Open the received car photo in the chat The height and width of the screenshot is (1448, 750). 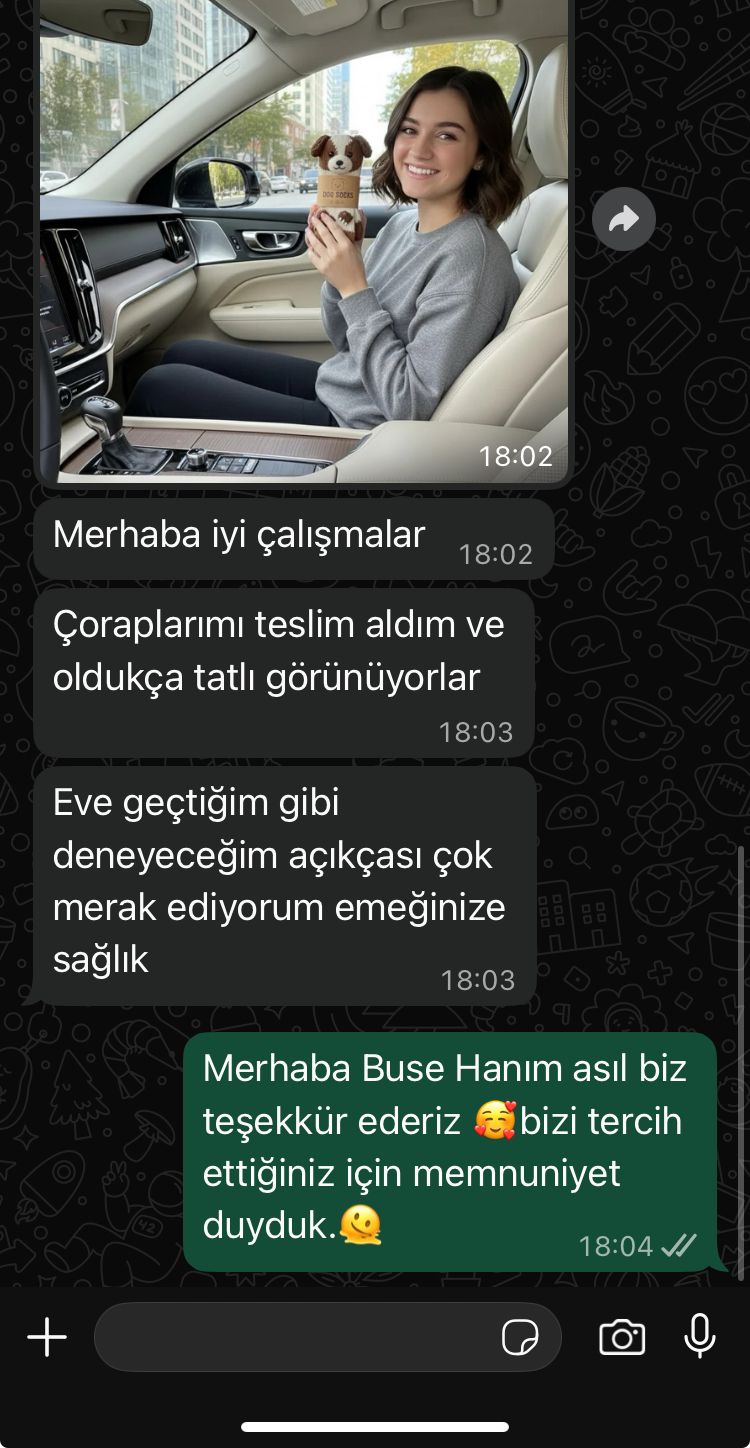[304, 240]
